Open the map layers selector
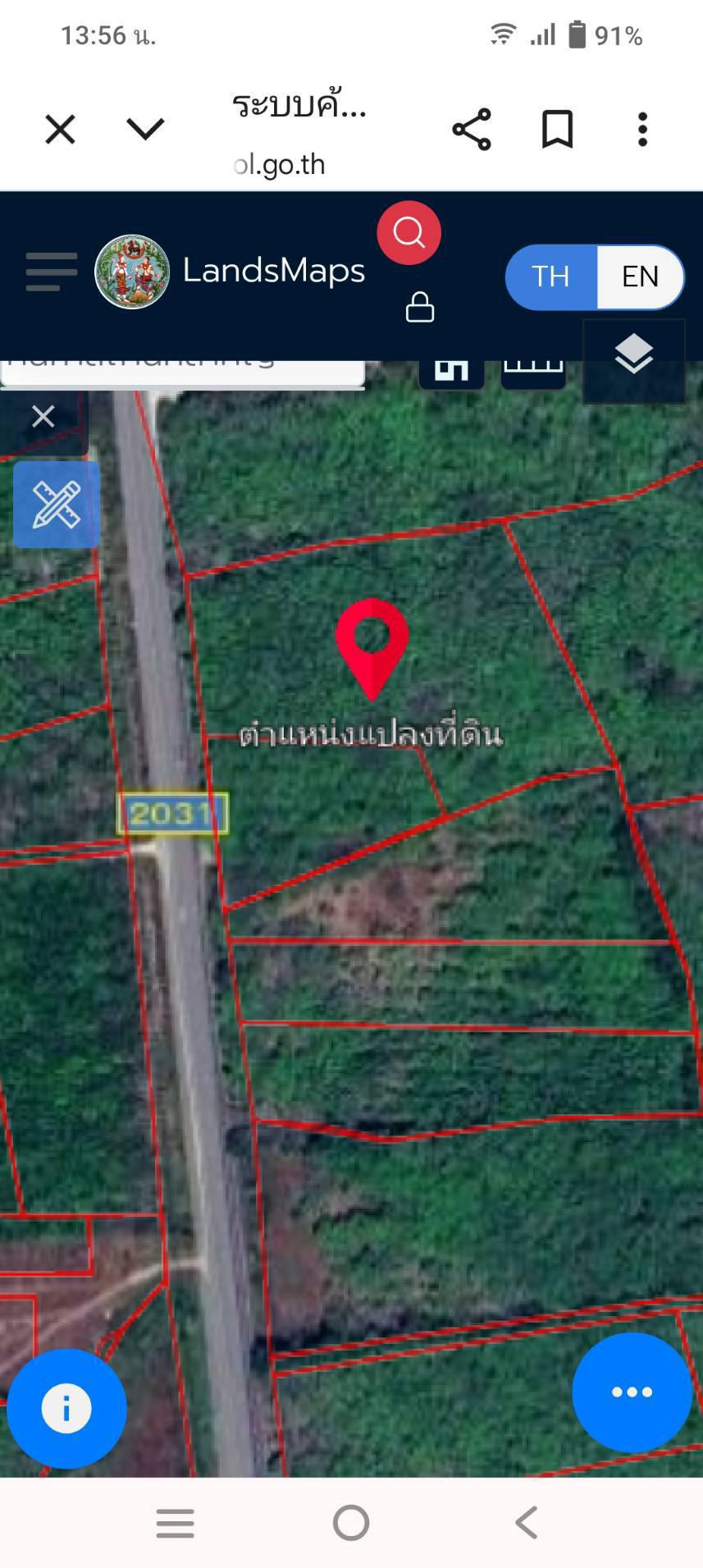703x1568 pixels. pos(633,355)
